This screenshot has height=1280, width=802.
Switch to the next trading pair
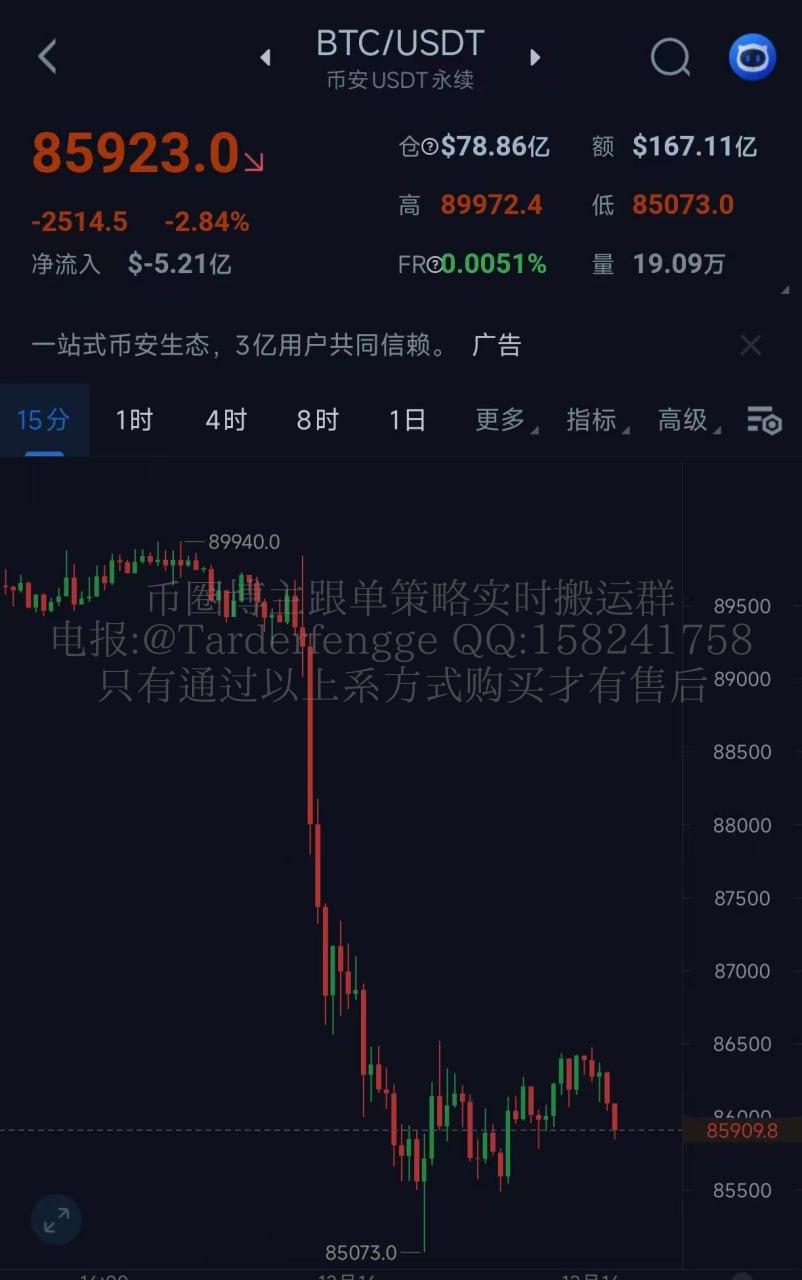[x=535, y=58]
